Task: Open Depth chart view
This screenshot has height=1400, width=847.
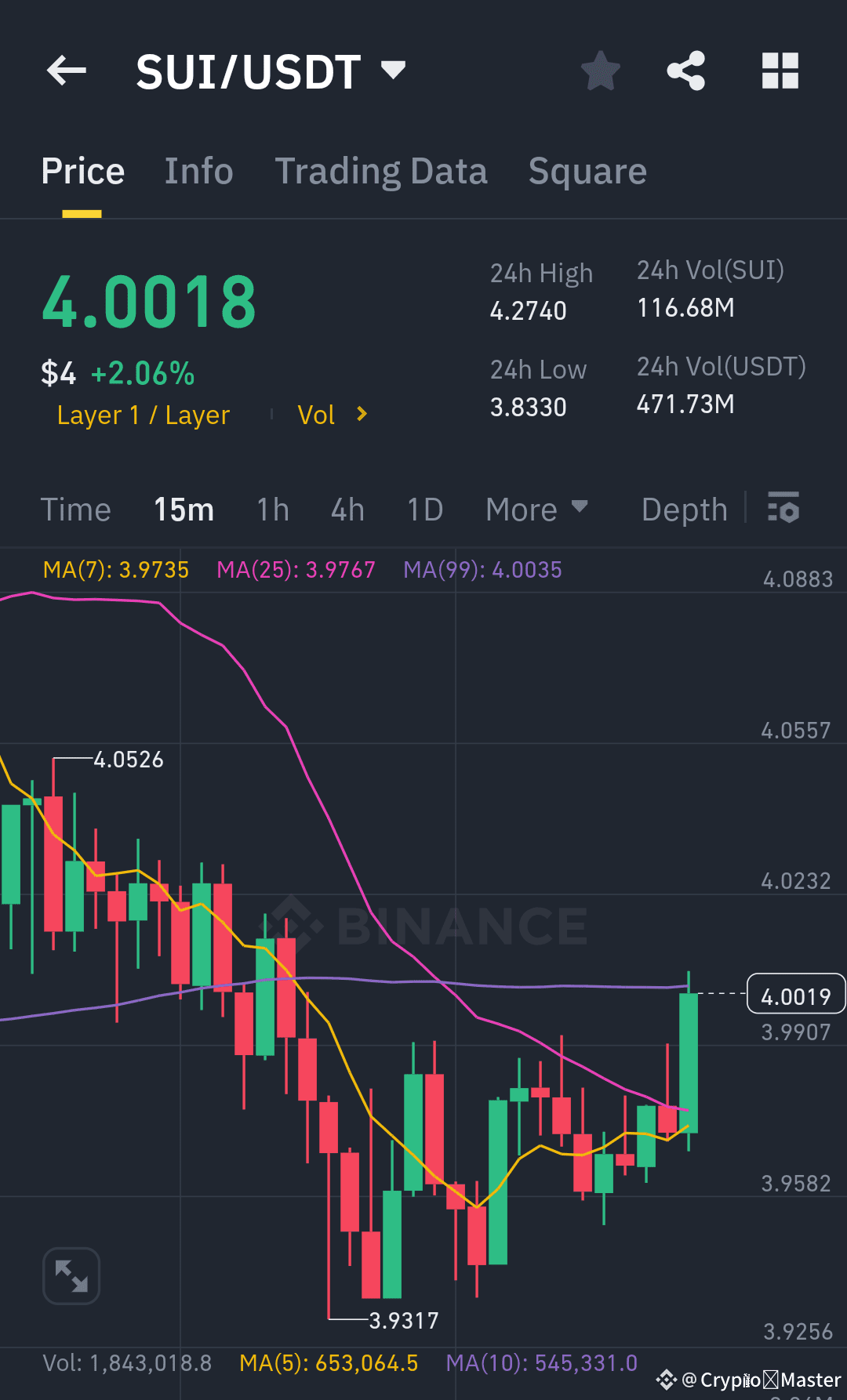Action: click(x=683, y=509)
